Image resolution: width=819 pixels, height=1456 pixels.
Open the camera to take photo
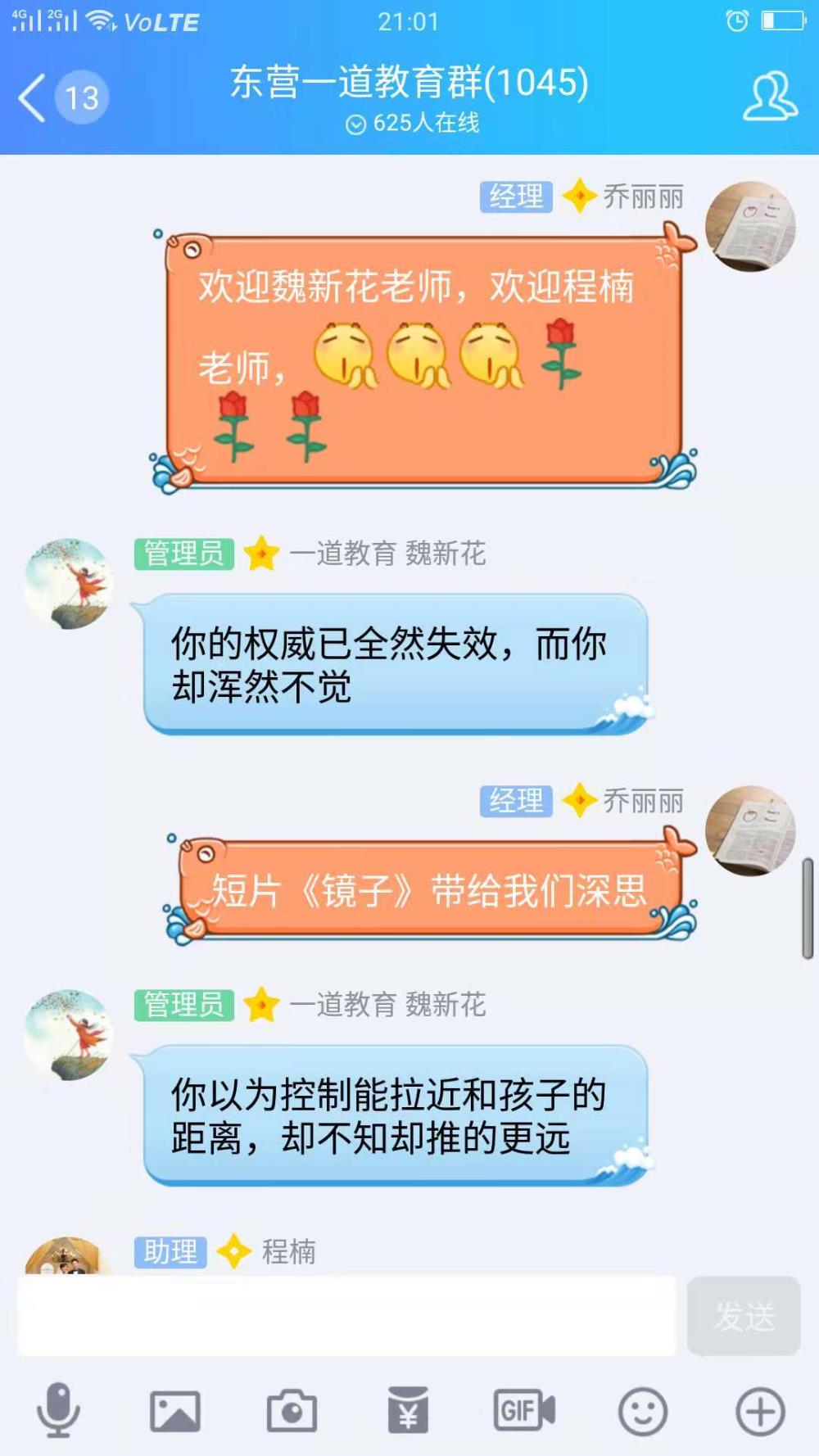tap(292, 1410)
